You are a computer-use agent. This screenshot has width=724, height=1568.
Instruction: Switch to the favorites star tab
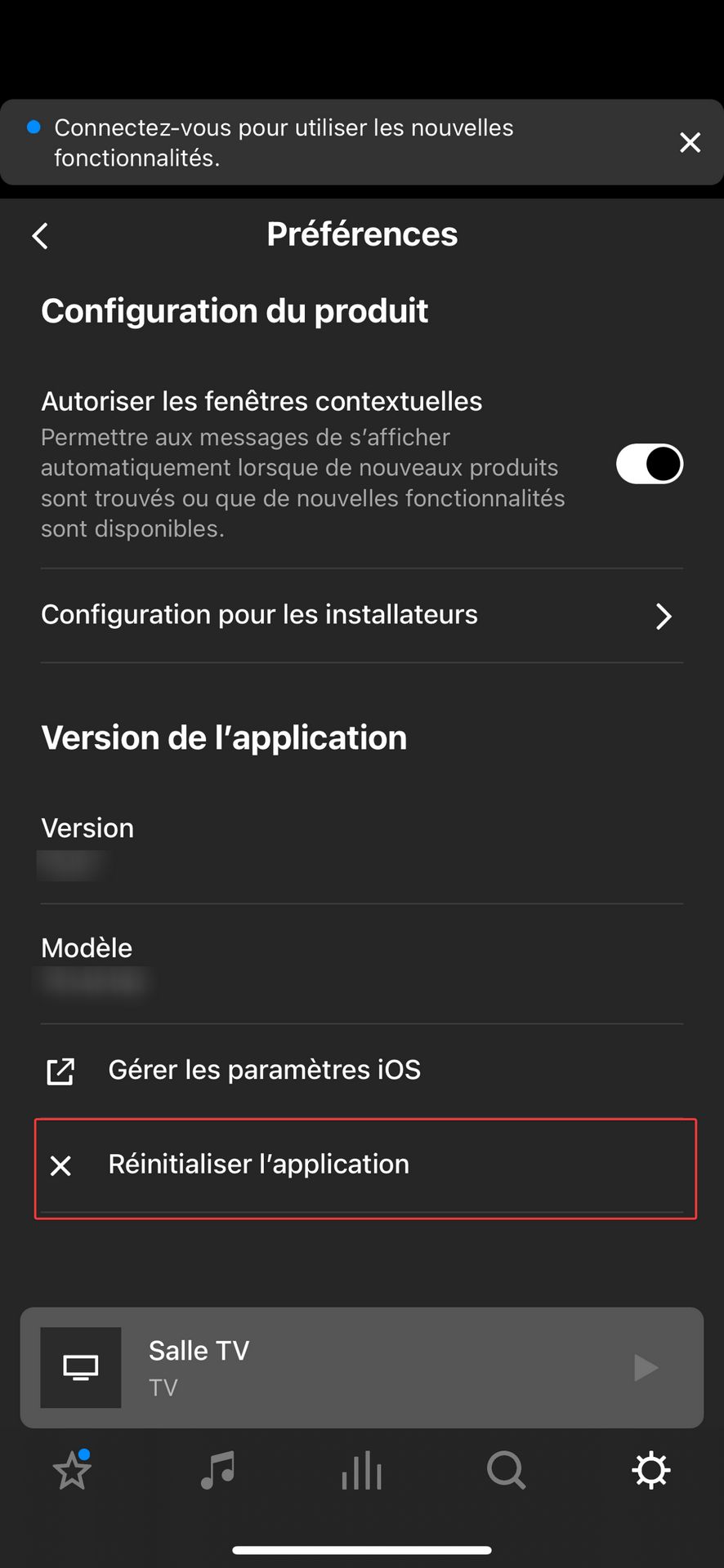click(x=72, y=1470)
